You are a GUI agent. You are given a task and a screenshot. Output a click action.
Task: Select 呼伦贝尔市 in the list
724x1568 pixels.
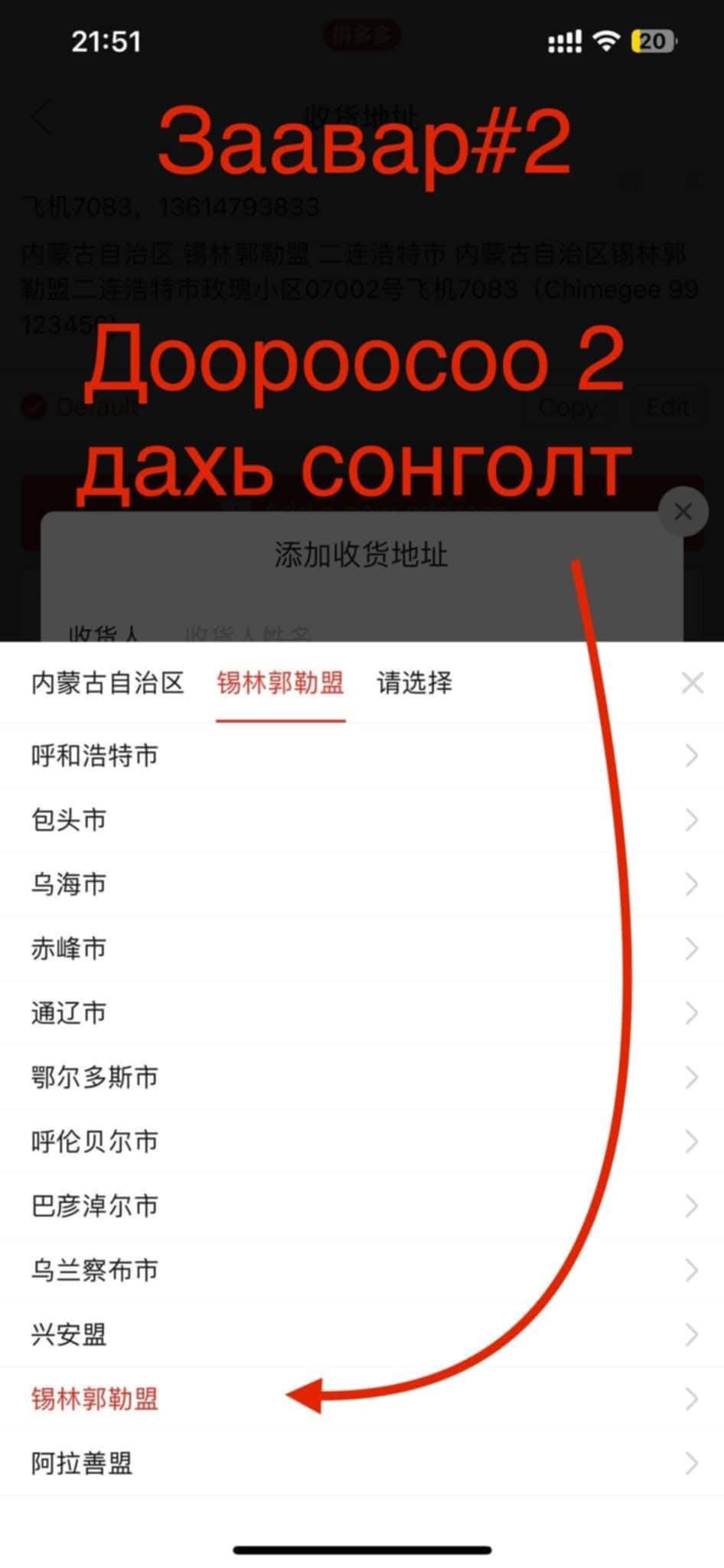(x=95, y=1142)
